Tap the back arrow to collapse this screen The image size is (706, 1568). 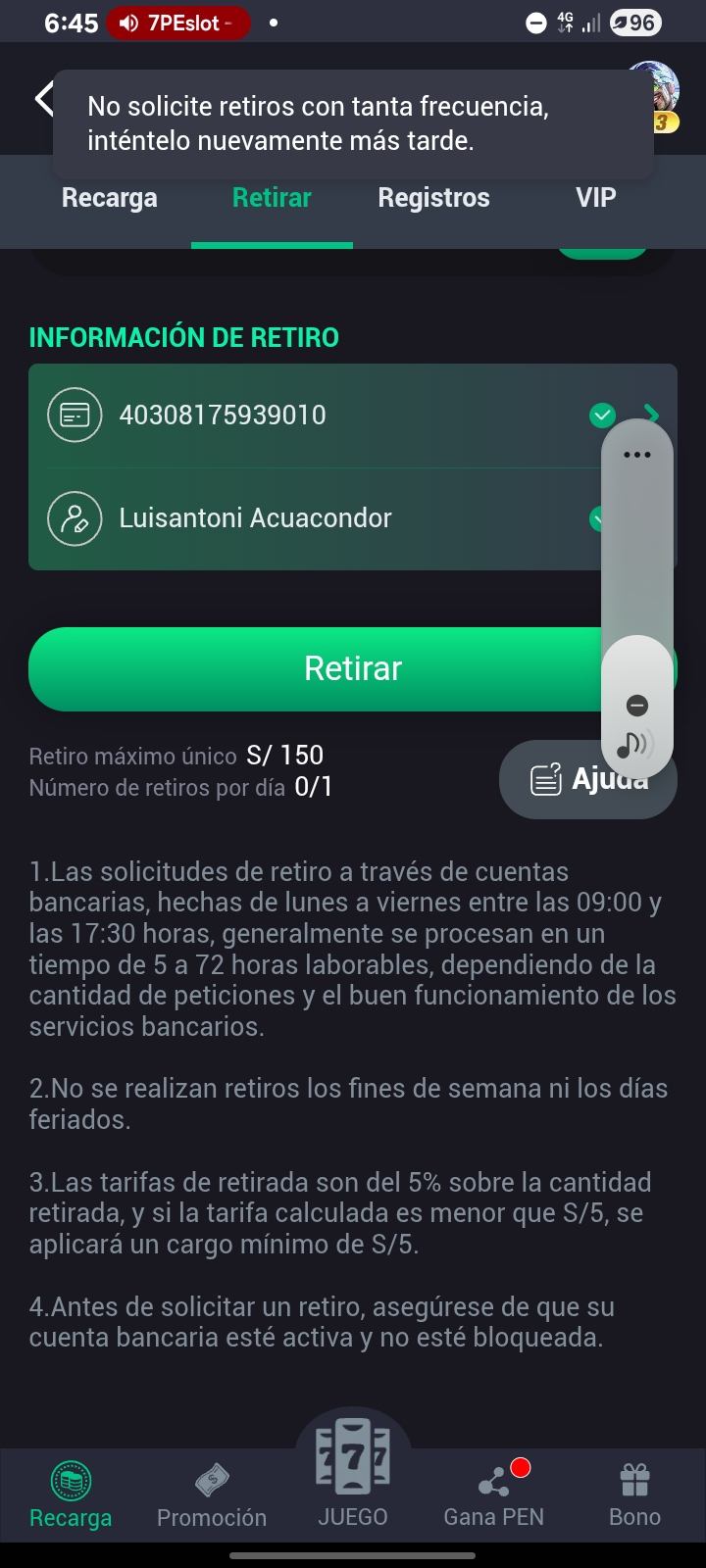[x=43, y=98]
